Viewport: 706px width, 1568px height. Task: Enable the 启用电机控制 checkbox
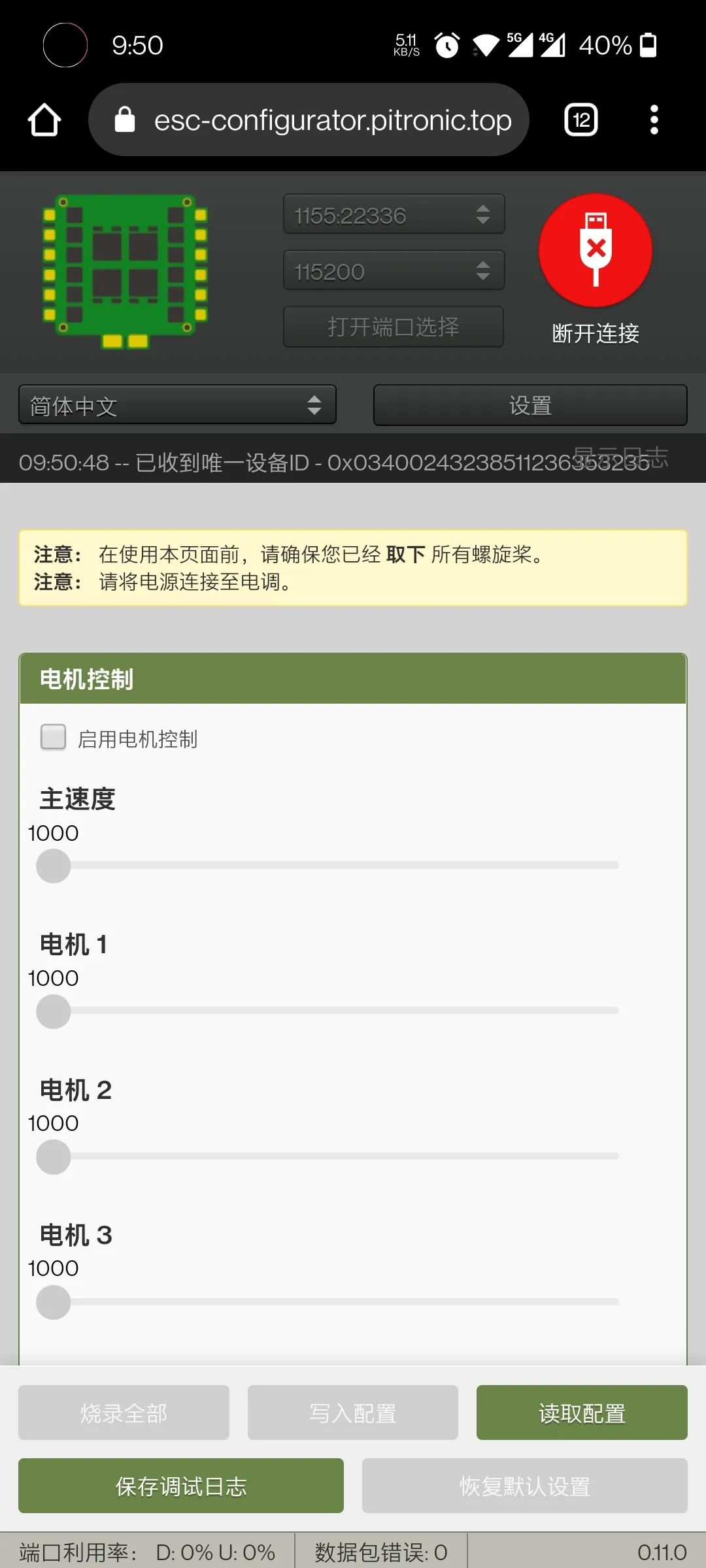point(54,738)
